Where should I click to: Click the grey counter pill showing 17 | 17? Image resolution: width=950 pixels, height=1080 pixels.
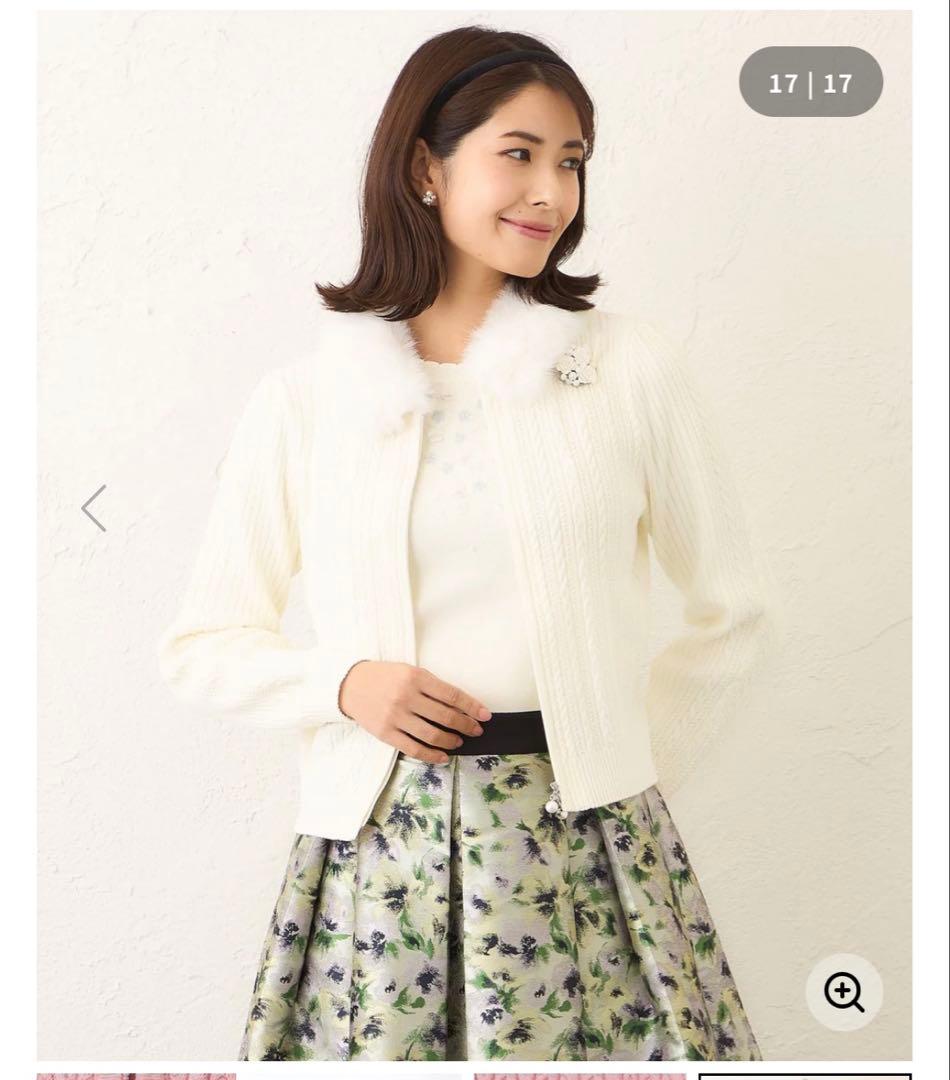click(x=812, y=83)
